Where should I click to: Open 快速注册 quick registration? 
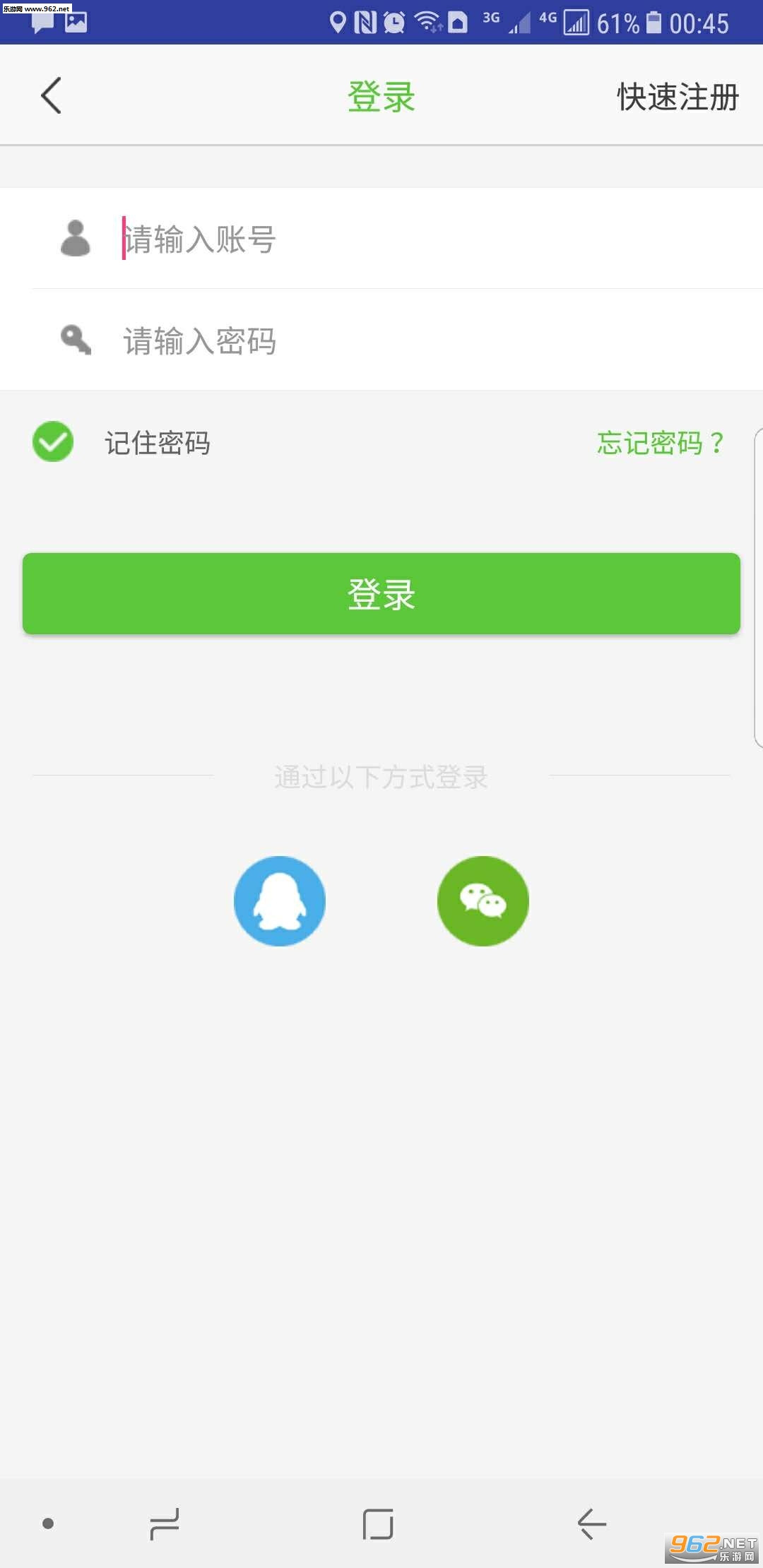677,97
